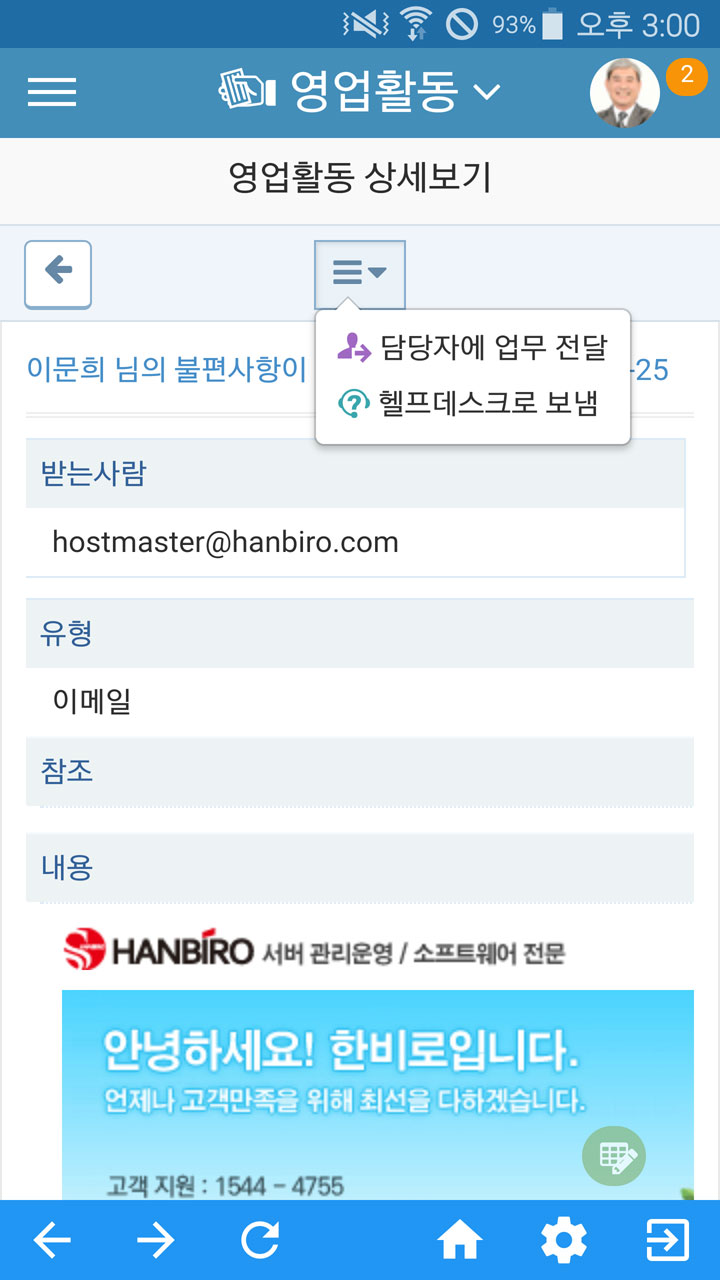Go back using the arrow button
Viewport: 720px width, 1280px height.
[x=58, y=274]
